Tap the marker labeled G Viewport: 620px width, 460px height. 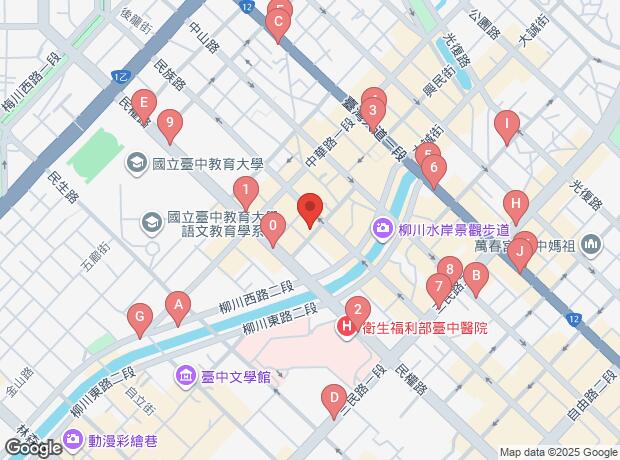pos(140,321)
